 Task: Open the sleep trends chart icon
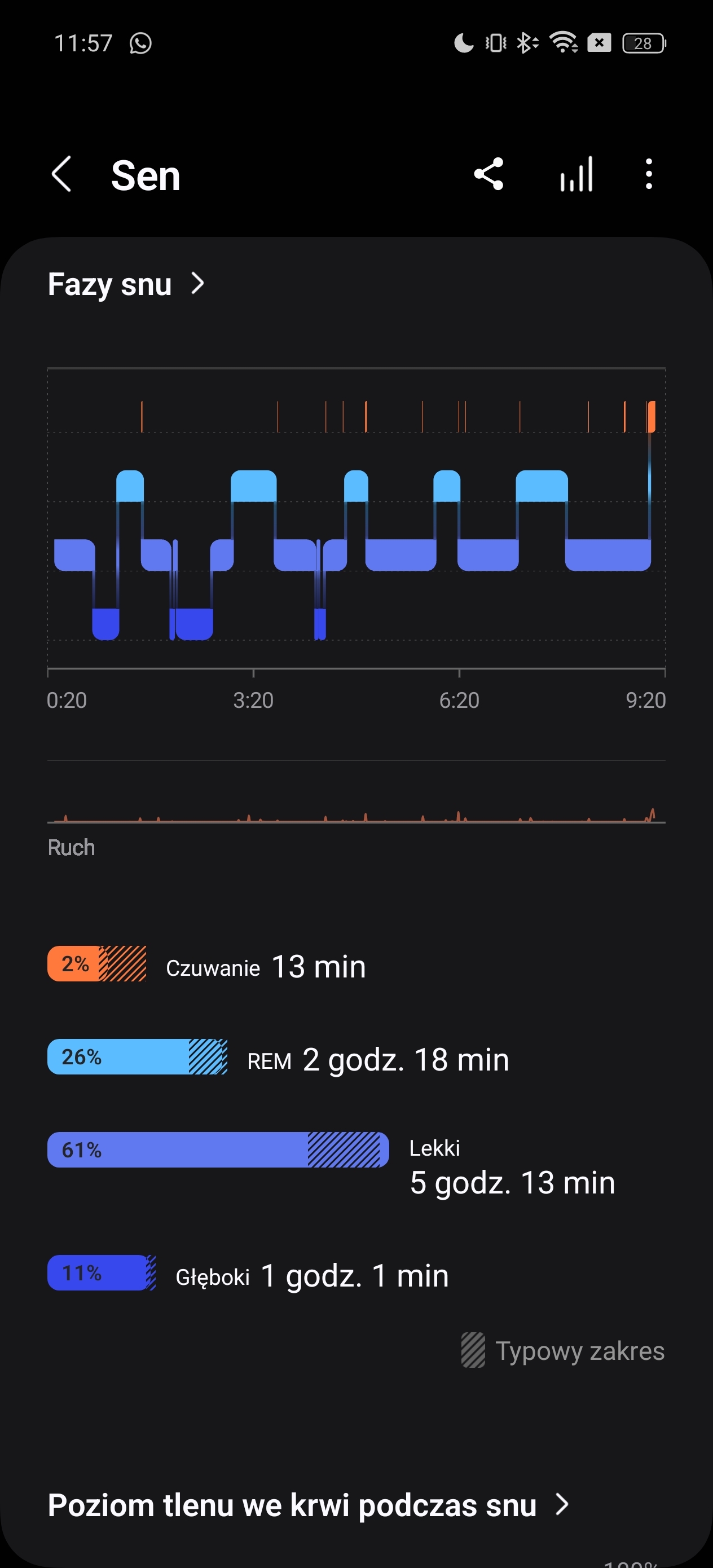point(576,174)
